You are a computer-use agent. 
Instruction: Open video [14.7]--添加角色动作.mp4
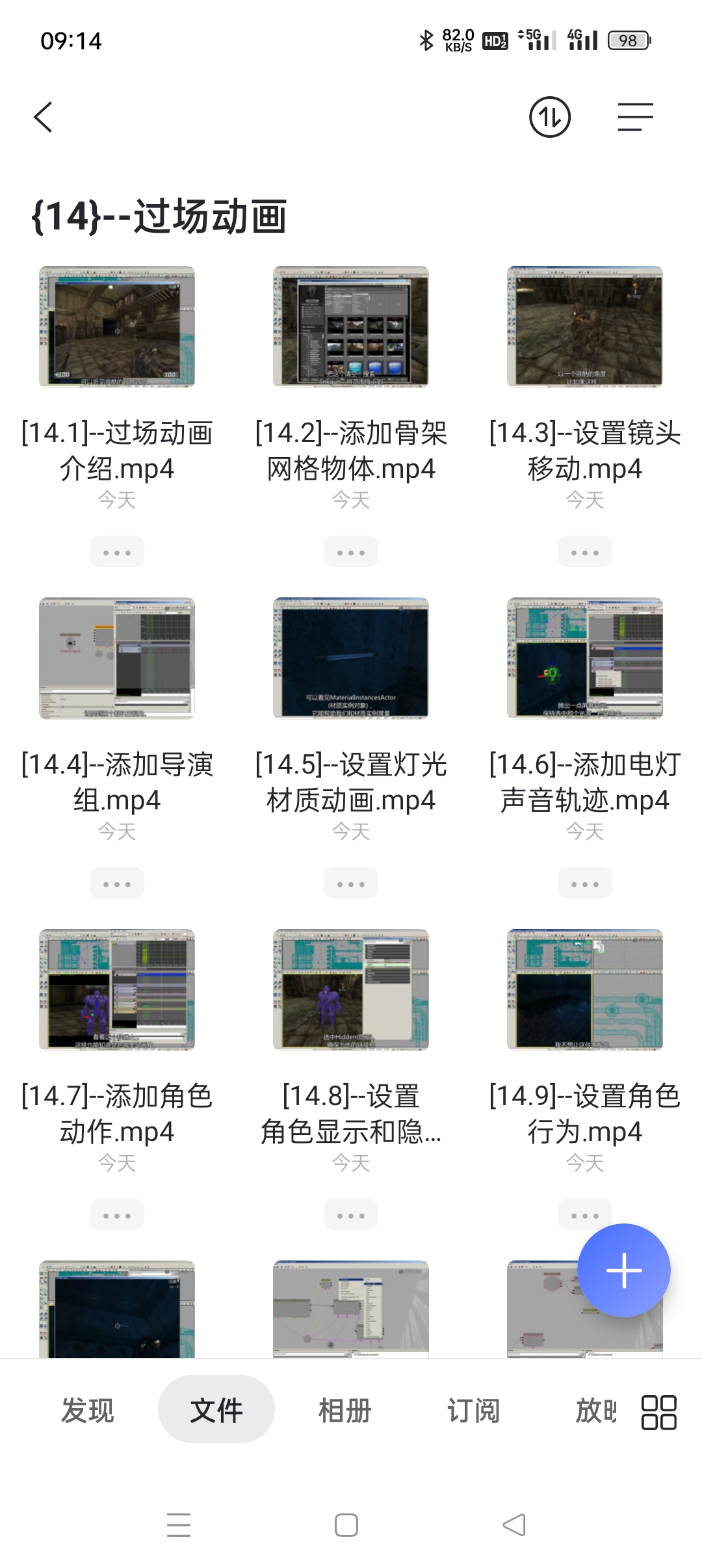tap(117, 989)
